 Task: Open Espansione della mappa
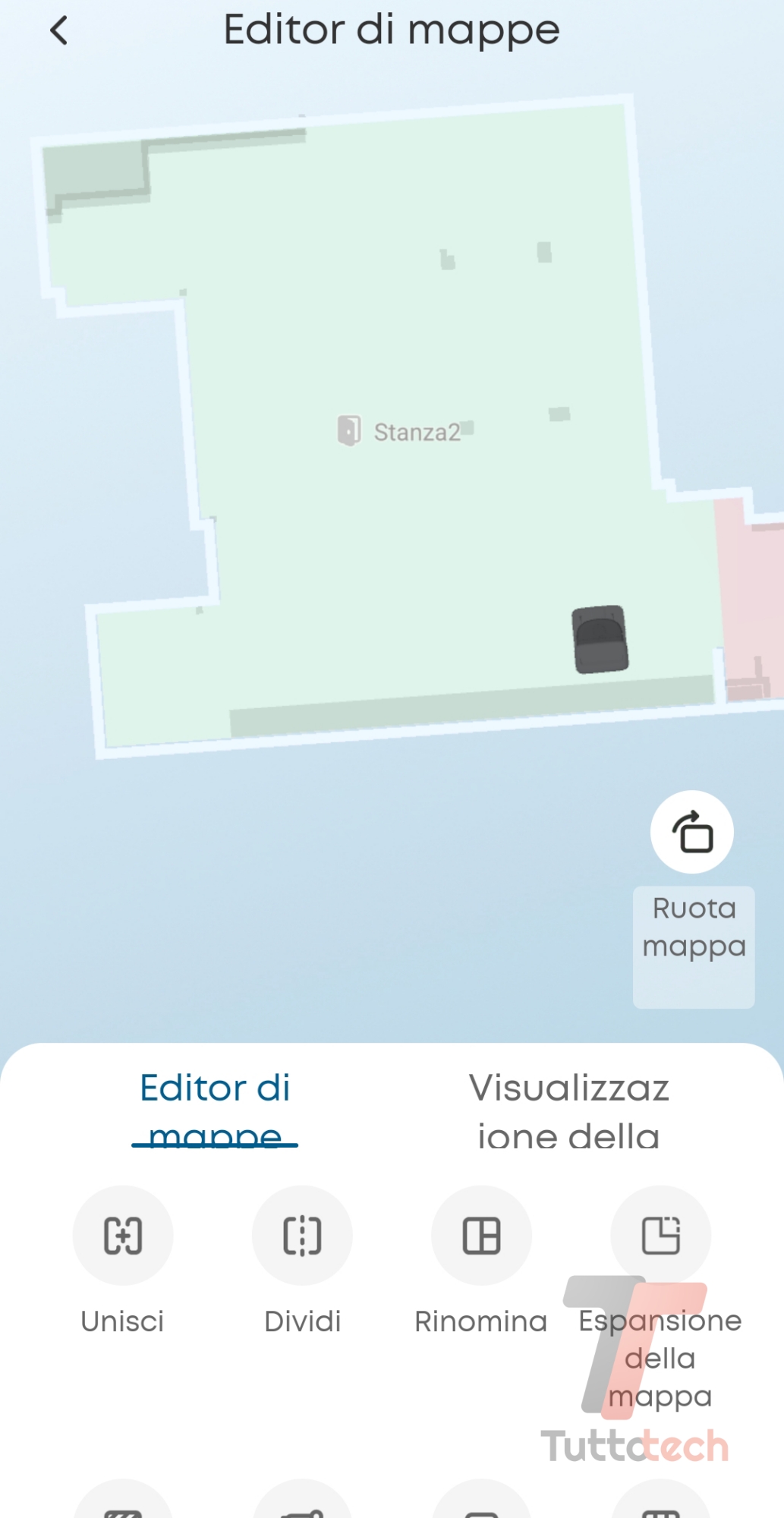point(660,1235)
